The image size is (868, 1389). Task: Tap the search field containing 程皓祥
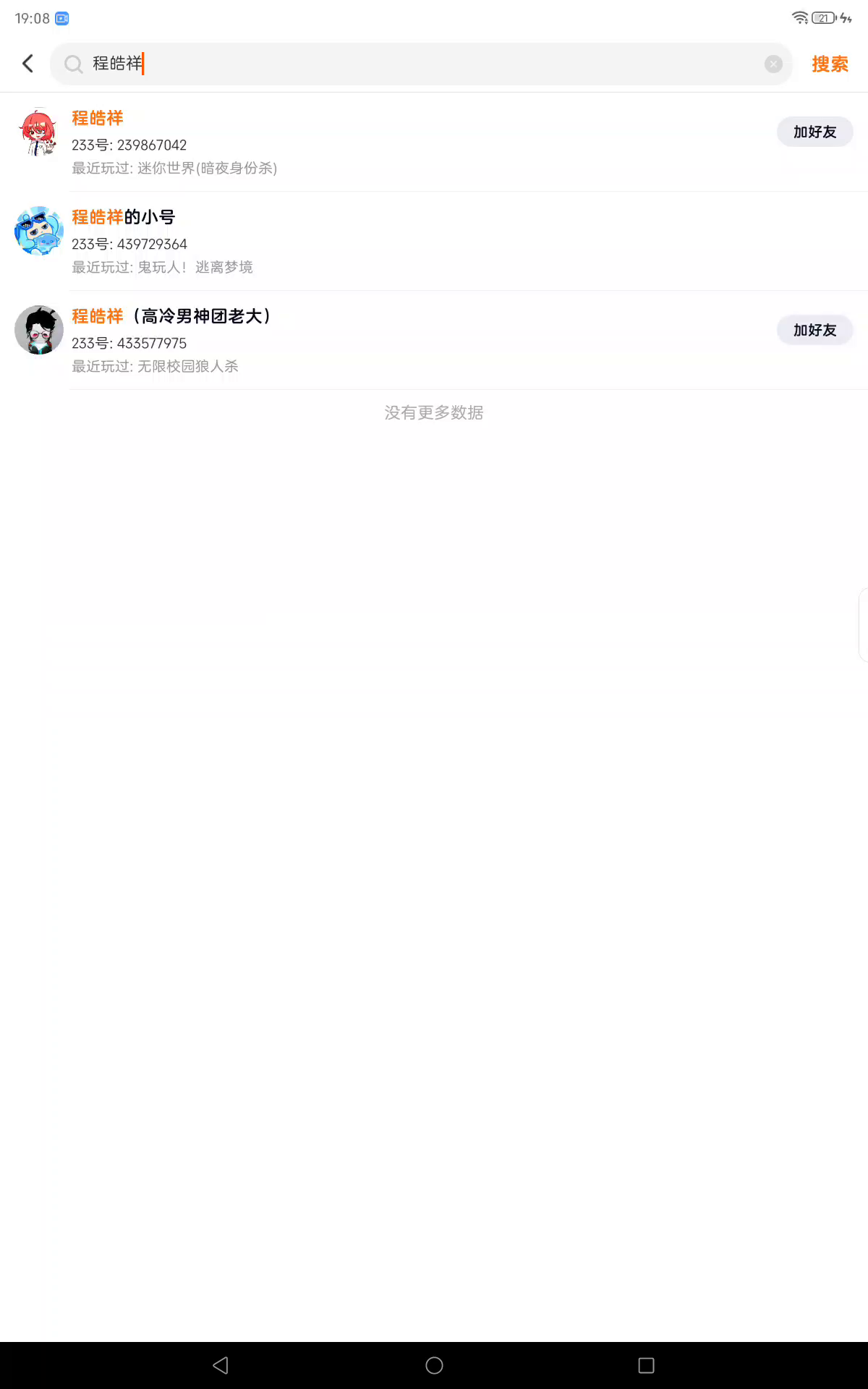pyautogui.click(x=421, y=64)
